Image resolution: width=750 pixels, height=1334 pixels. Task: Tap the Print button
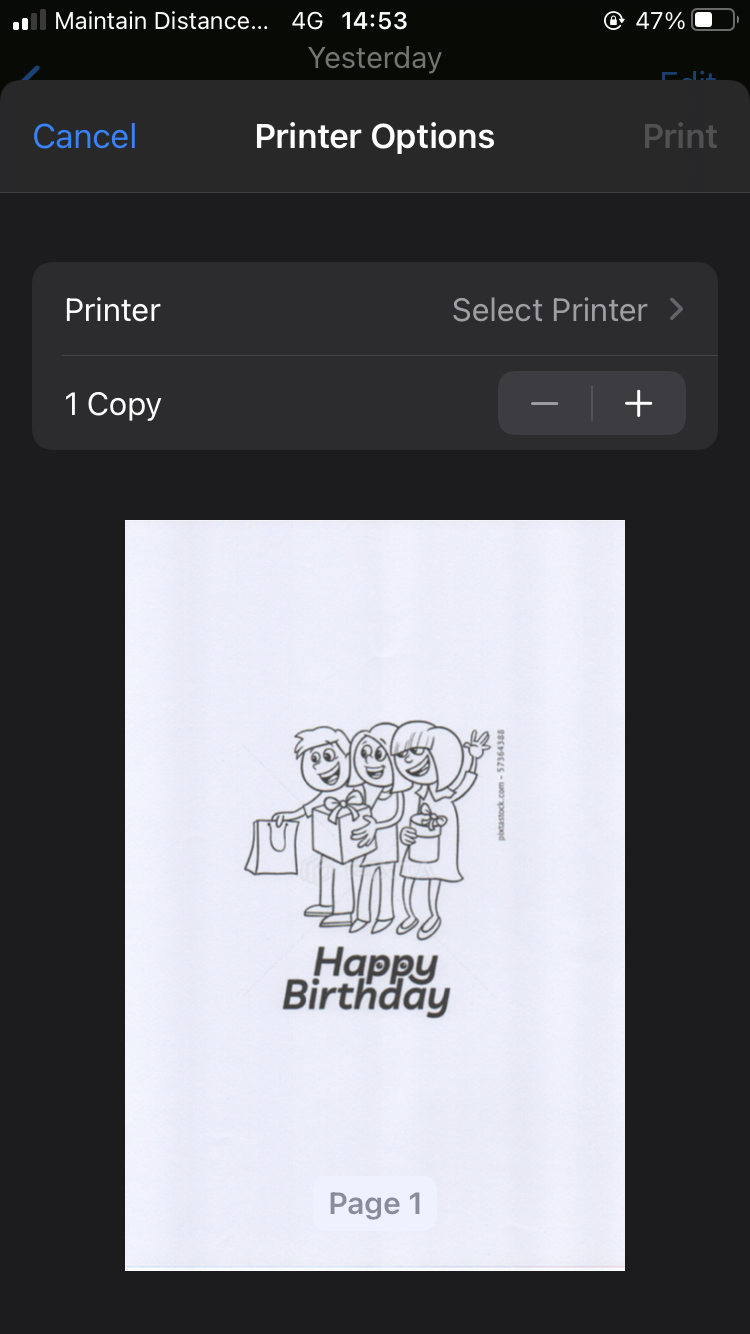[x=680, y=137]
